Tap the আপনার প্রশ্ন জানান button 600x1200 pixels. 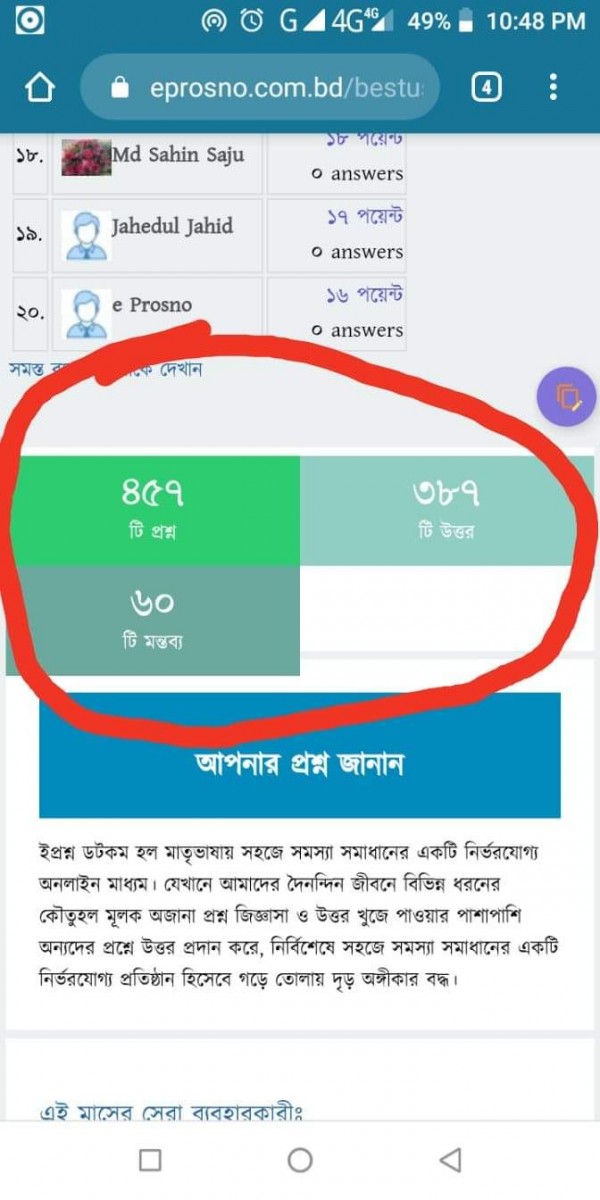pyautogui.click(x=300, y=765)
